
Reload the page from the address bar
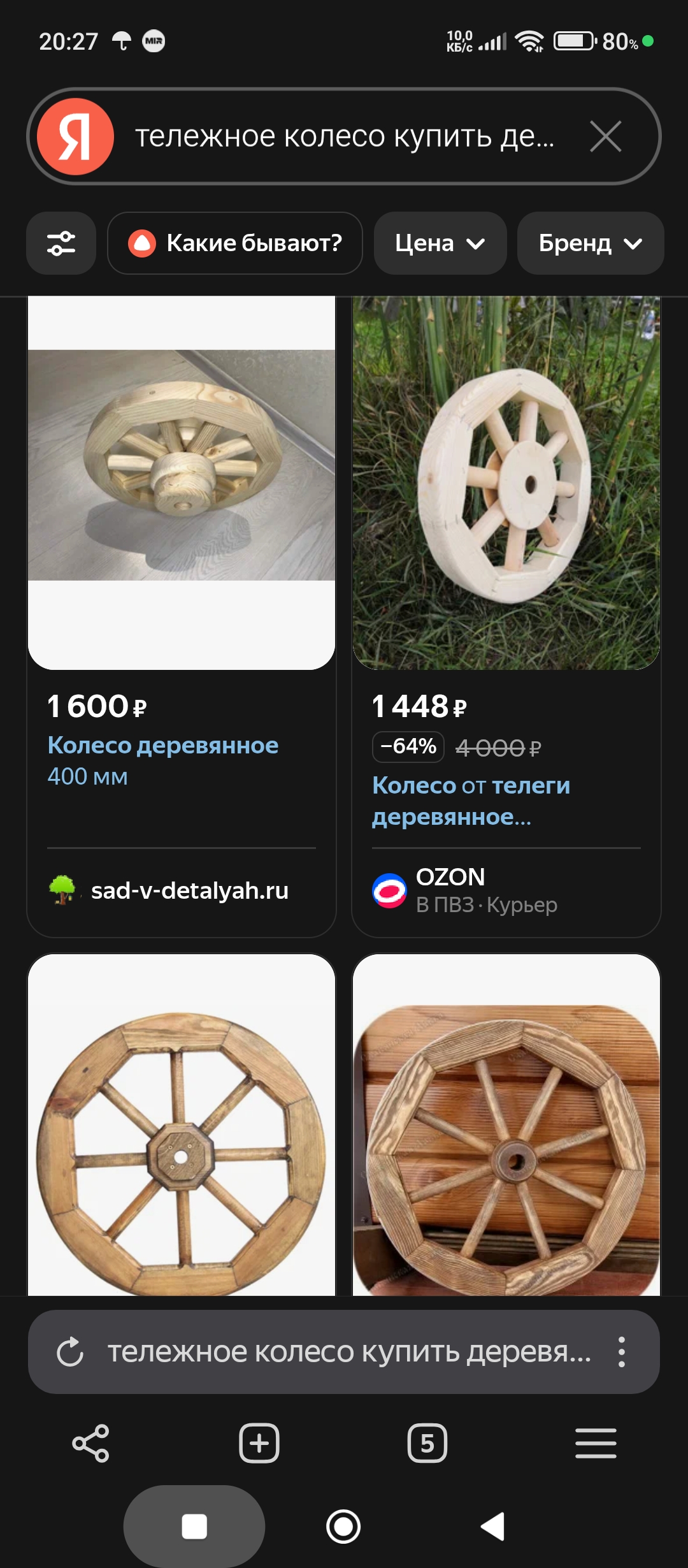point(70,1352)
